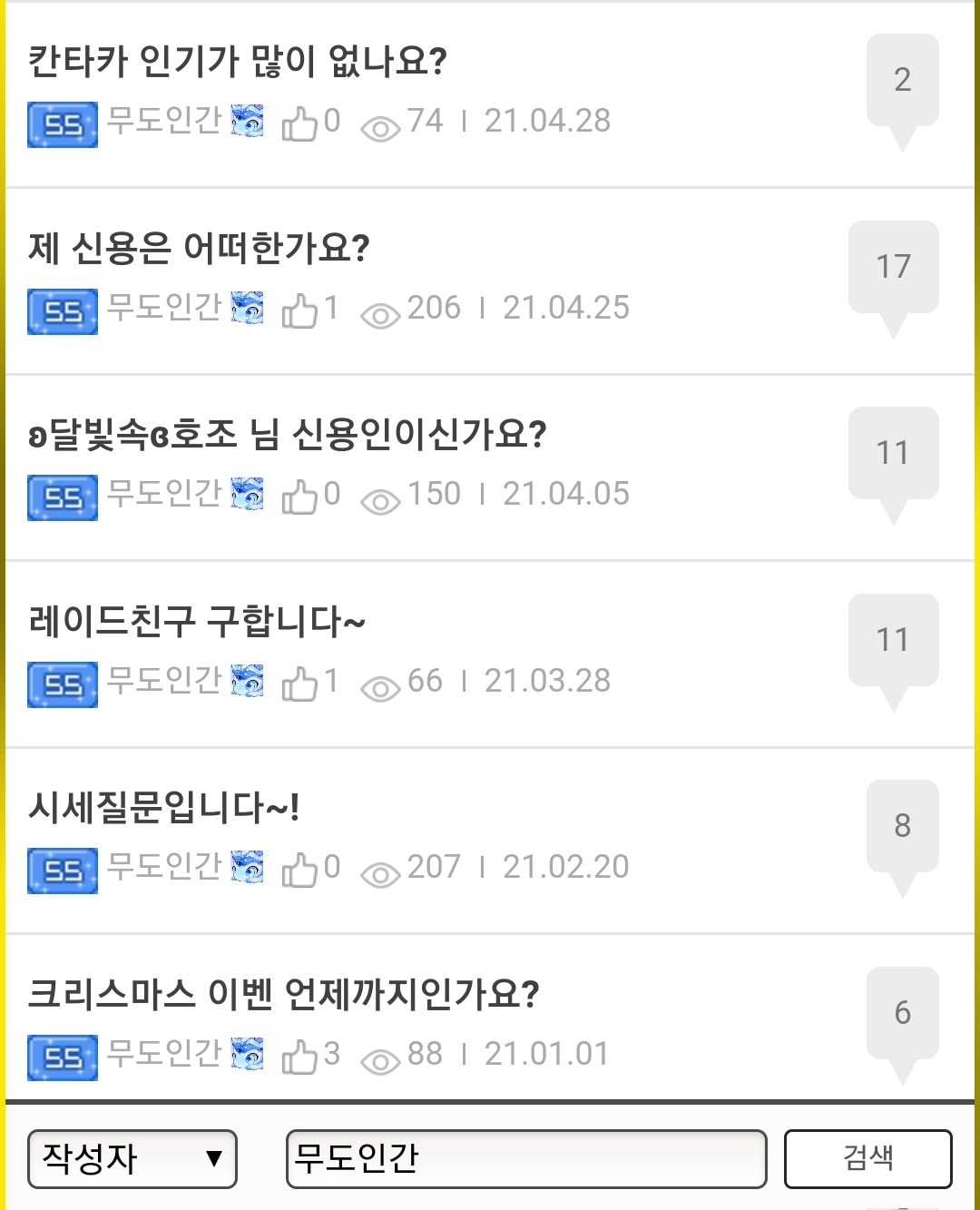Open the post '레이드친구 구합니다~'
Image resolution: width=980 pixels, height=1210 pixels.
[197, 622]
